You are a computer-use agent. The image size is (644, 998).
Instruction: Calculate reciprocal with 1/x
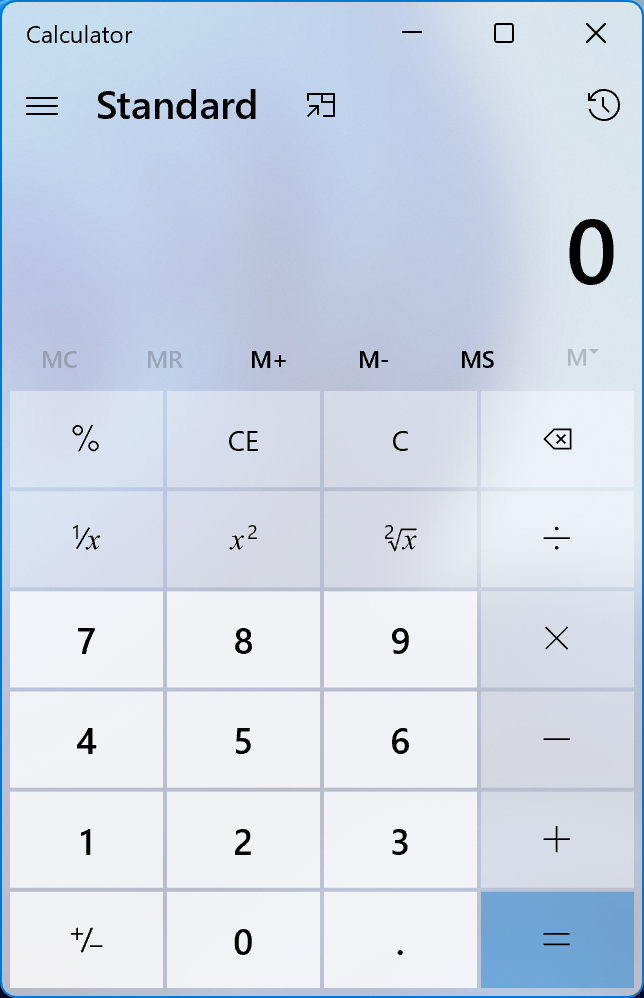[86, 540]
